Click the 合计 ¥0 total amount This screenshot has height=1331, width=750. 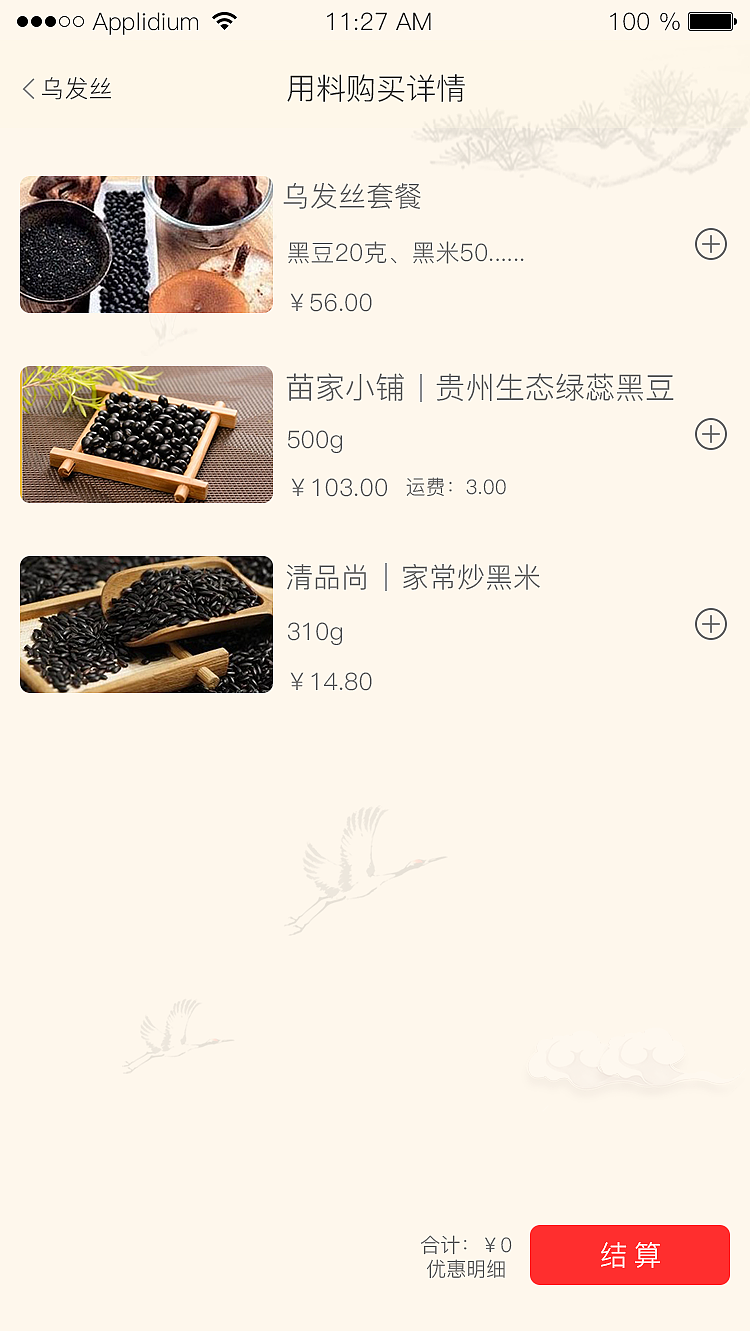(467, 1244)
